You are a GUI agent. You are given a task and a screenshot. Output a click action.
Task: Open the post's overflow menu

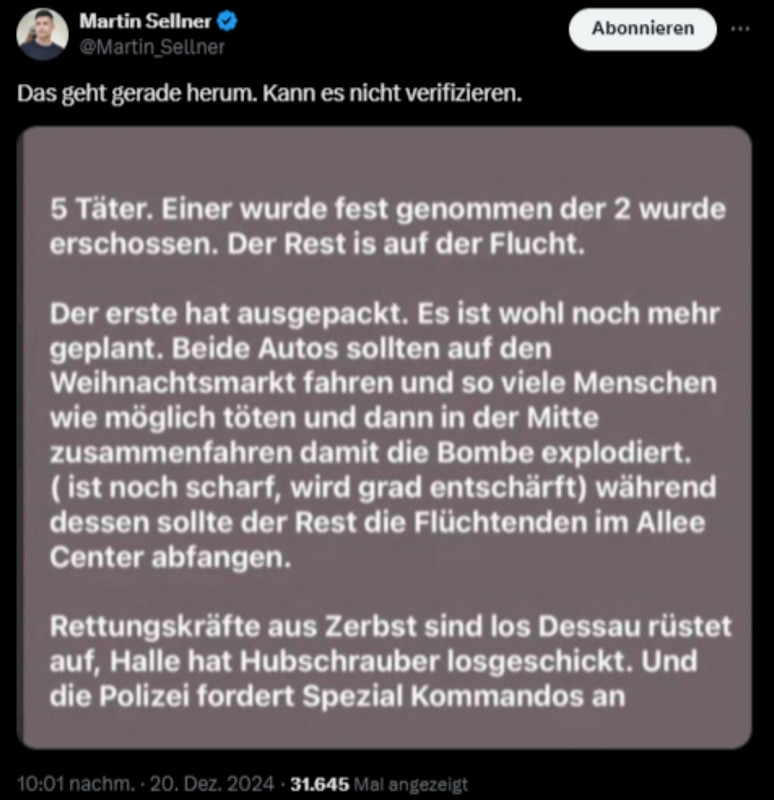tap(740, 29)
